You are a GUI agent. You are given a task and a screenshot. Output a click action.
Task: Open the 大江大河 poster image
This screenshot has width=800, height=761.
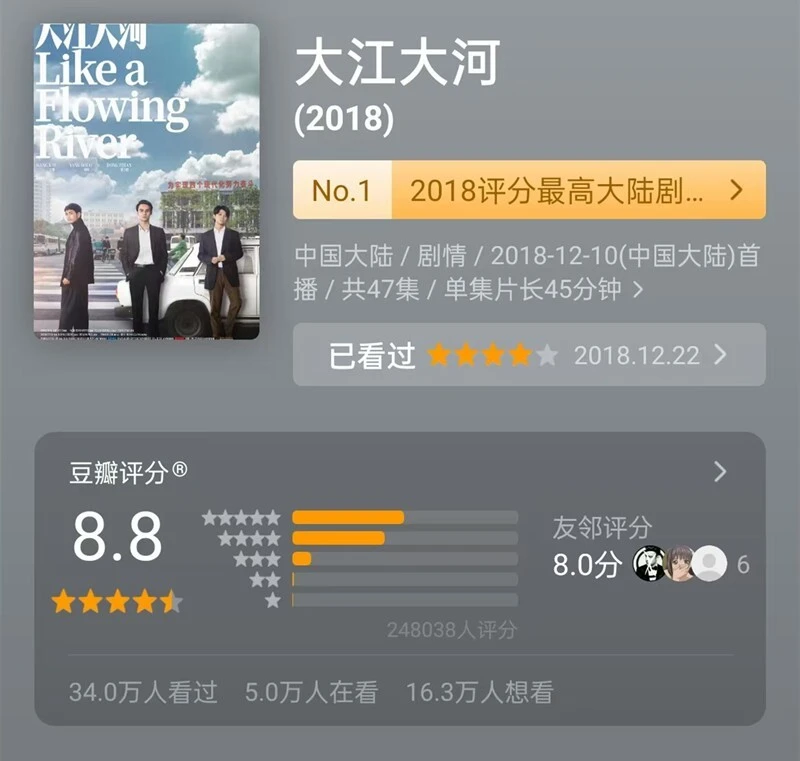147,181
